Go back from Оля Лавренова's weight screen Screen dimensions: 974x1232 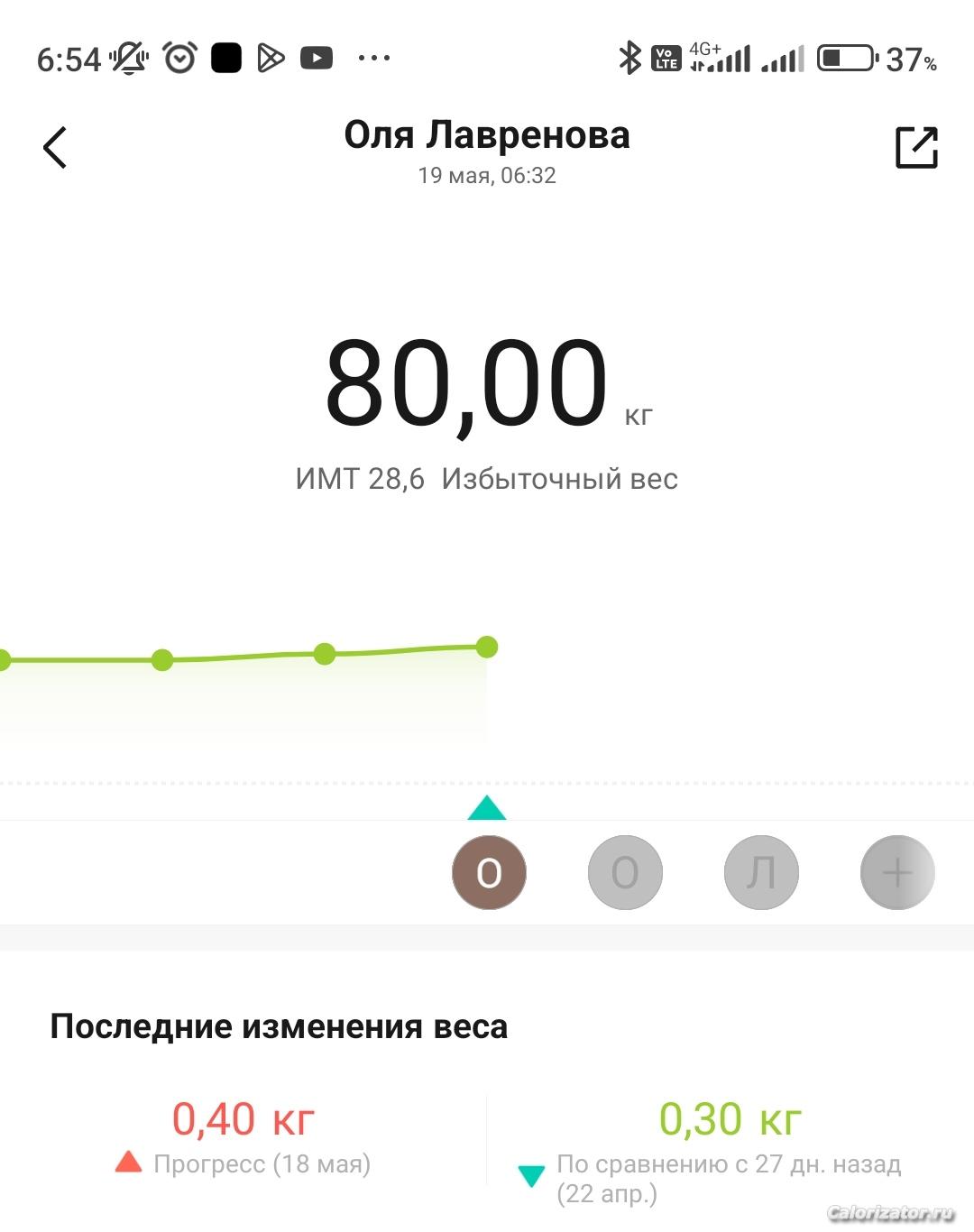(x=55, y=147)
